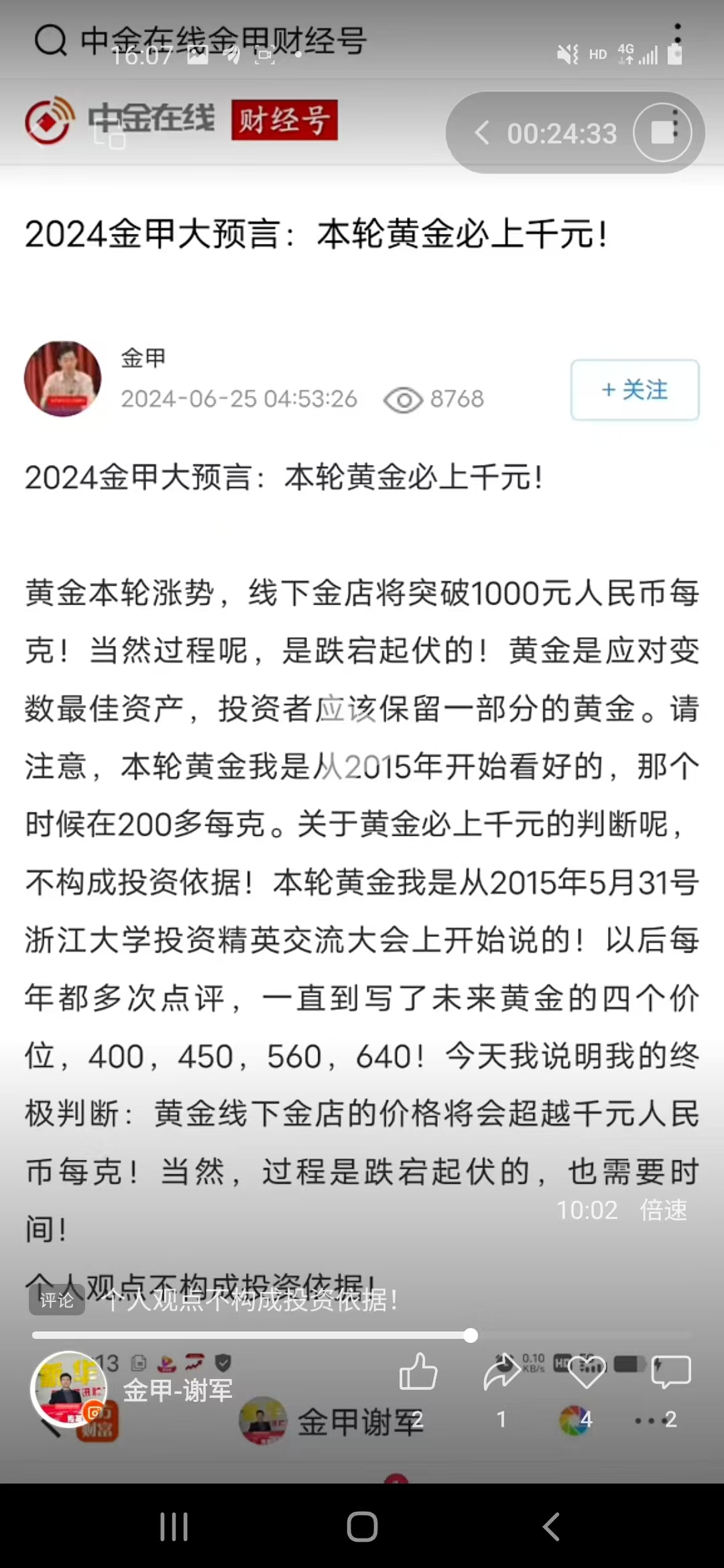Open 金甲-谢军 profile avatar
This screenshot has width=724, height=1568.
(x=69, y=1389)
